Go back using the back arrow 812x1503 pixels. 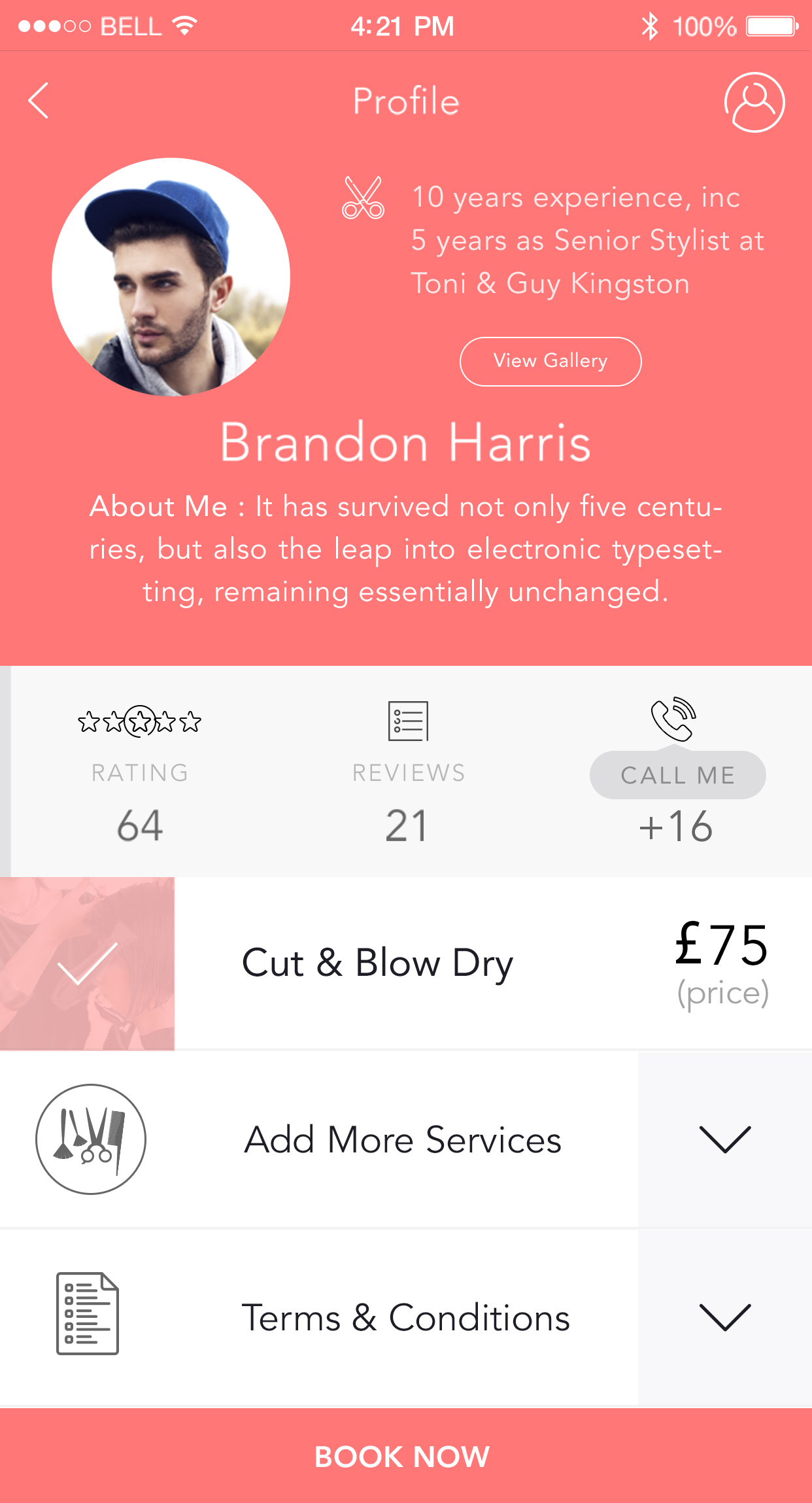click(x=39, y=101)
